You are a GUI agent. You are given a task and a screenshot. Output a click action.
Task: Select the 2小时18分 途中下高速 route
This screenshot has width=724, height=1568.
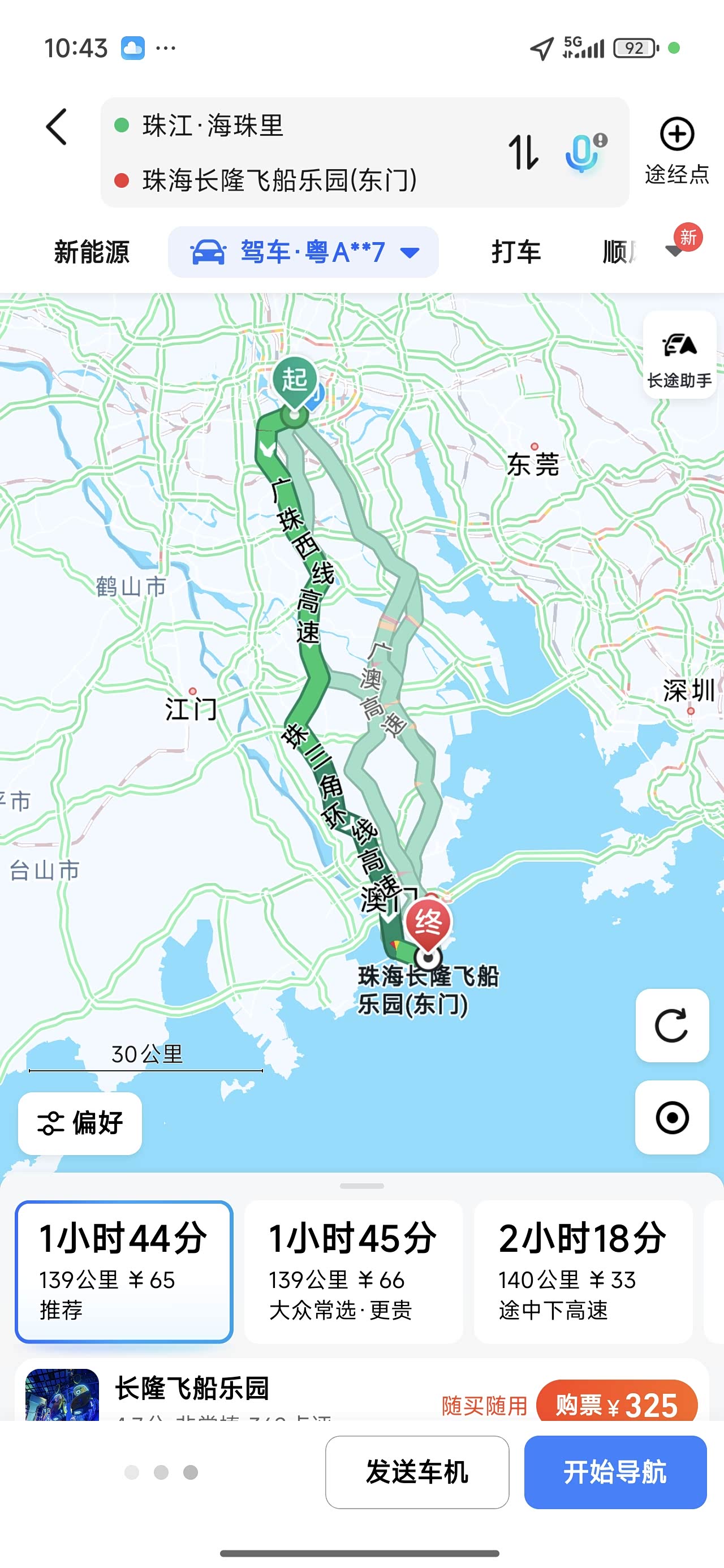point(583,1272)
